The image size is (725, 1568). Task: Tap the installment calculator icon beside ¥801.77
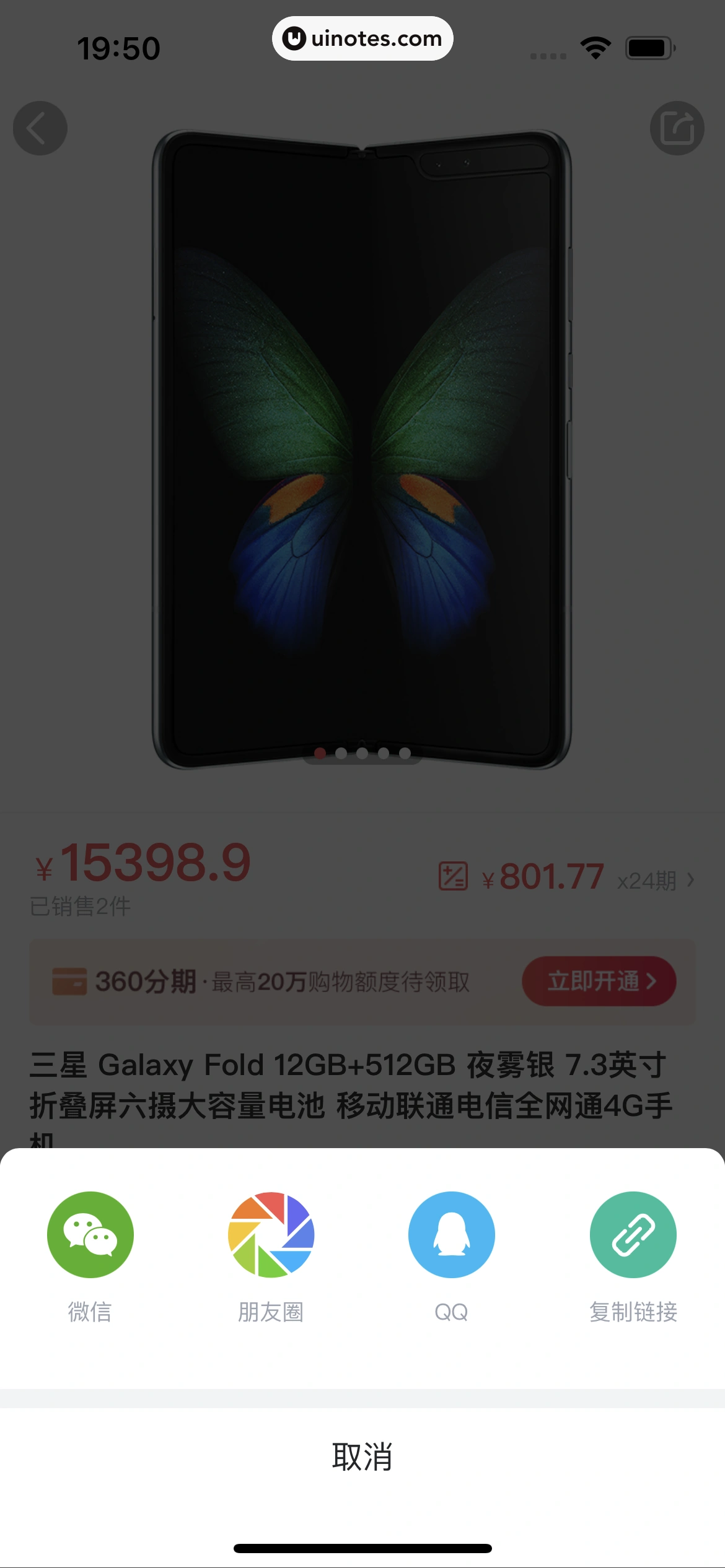click(x=453, y=878)
